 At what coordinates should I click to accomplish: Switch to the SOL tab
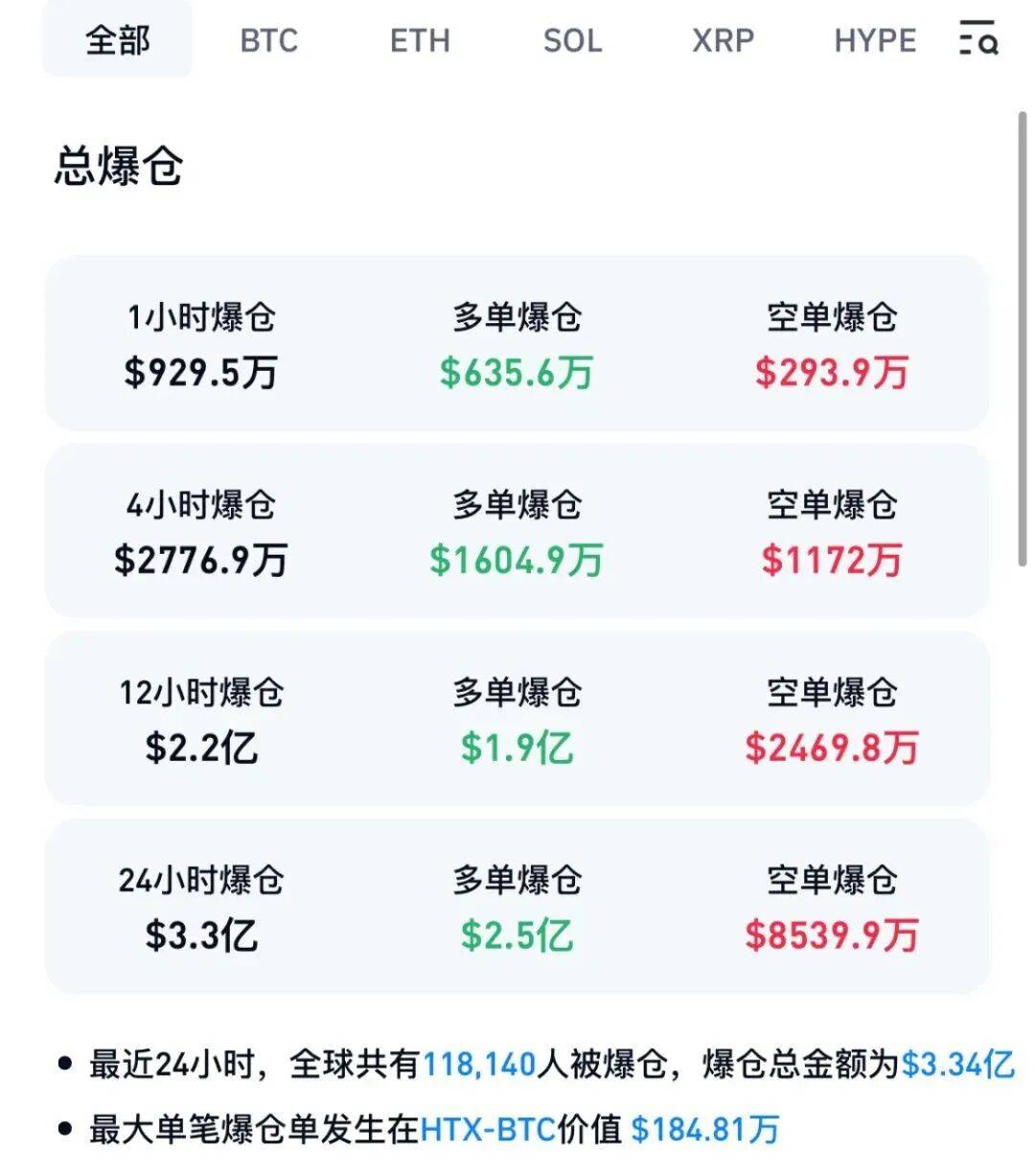coord(572,40)
